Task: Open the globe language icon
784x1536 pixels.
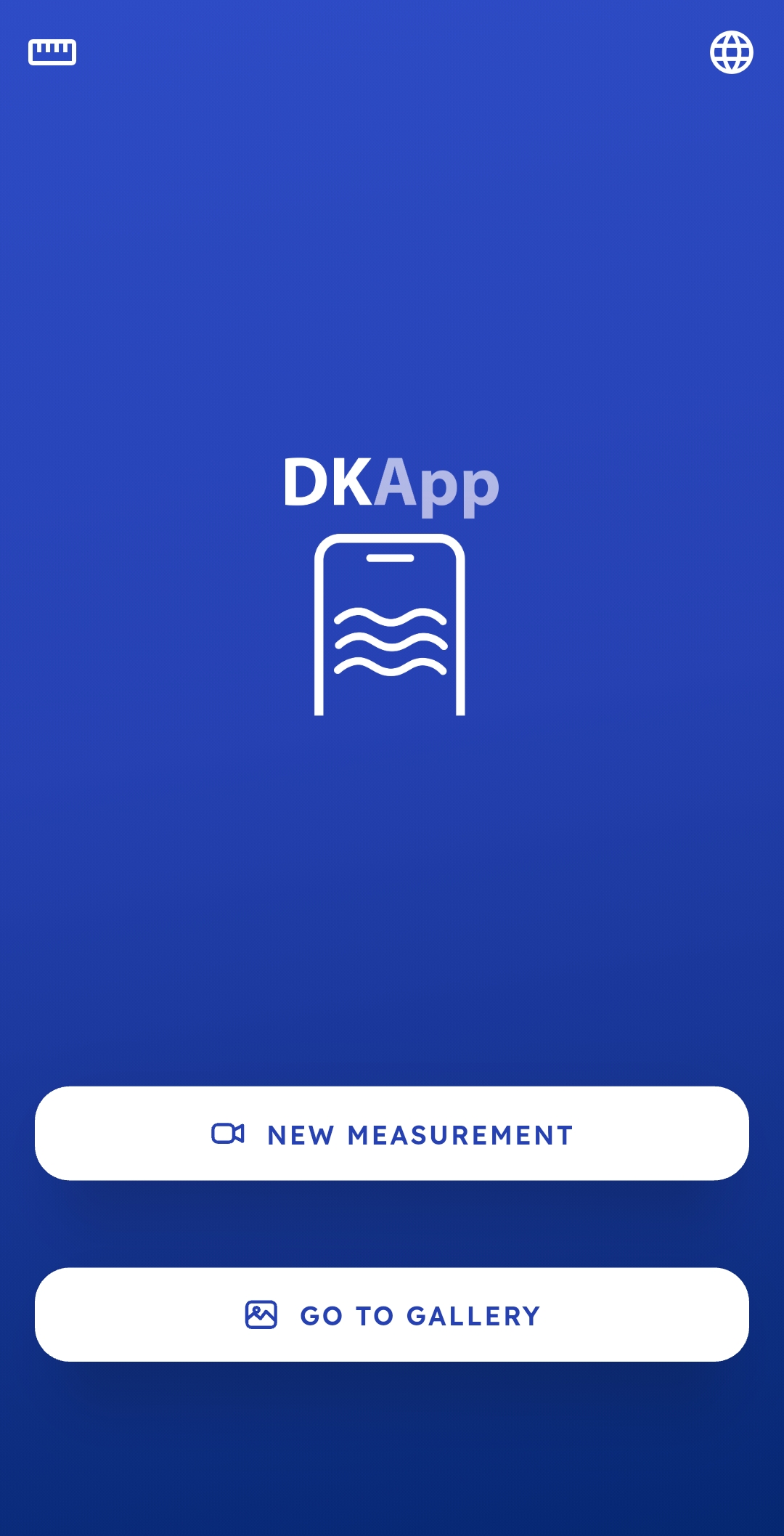Action: [x=731, y=52]
